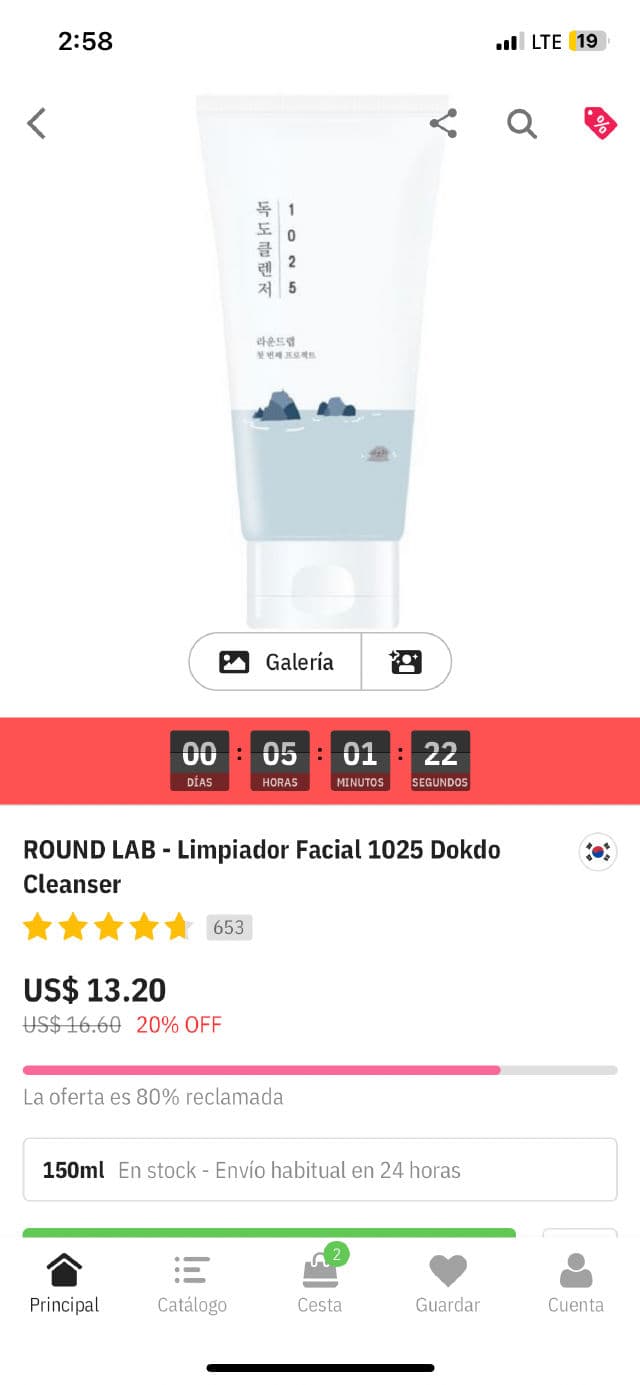Open the search magnifier
This screenshot has height=1385, width=640.
(521, 124)
